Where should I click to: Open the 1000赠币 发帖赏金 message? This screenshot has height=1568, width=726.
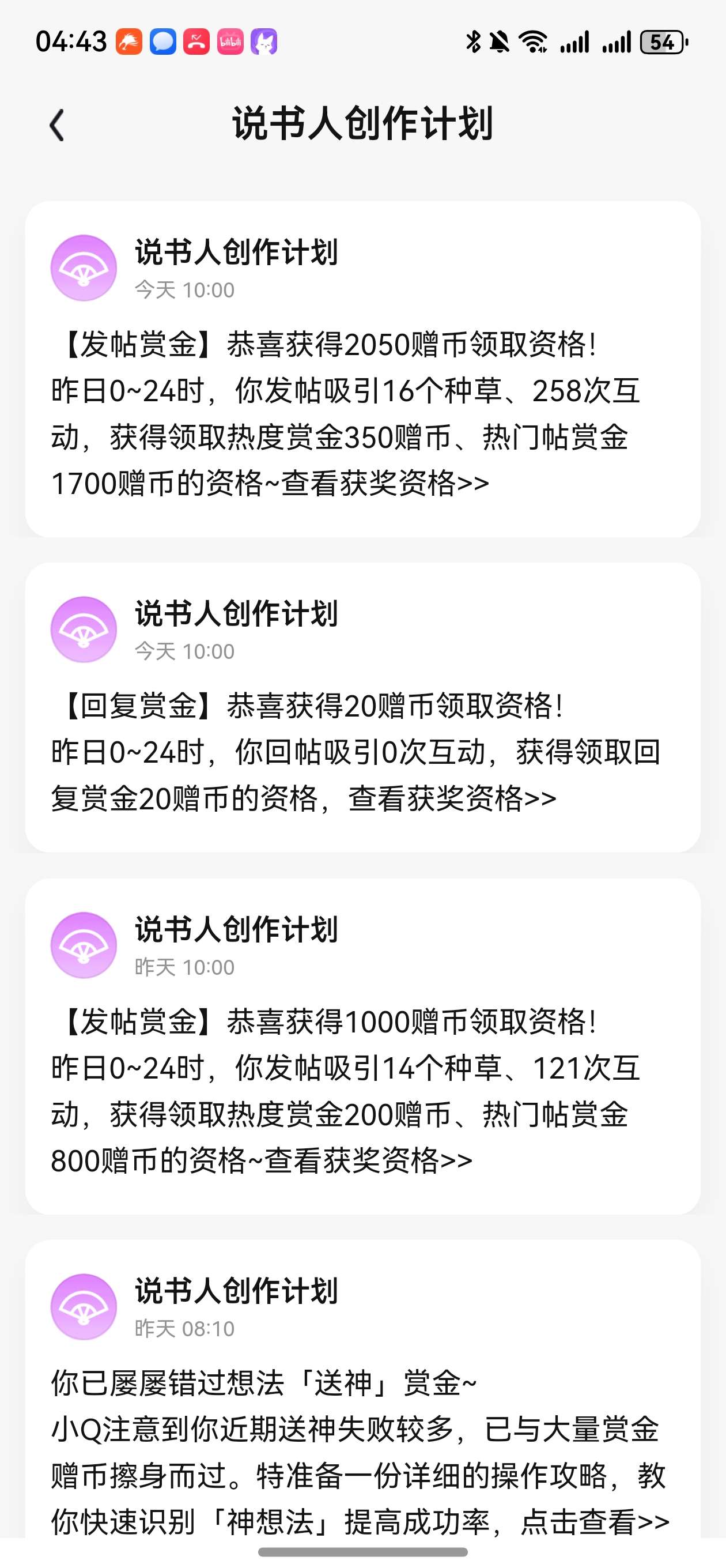(362, 1046)
